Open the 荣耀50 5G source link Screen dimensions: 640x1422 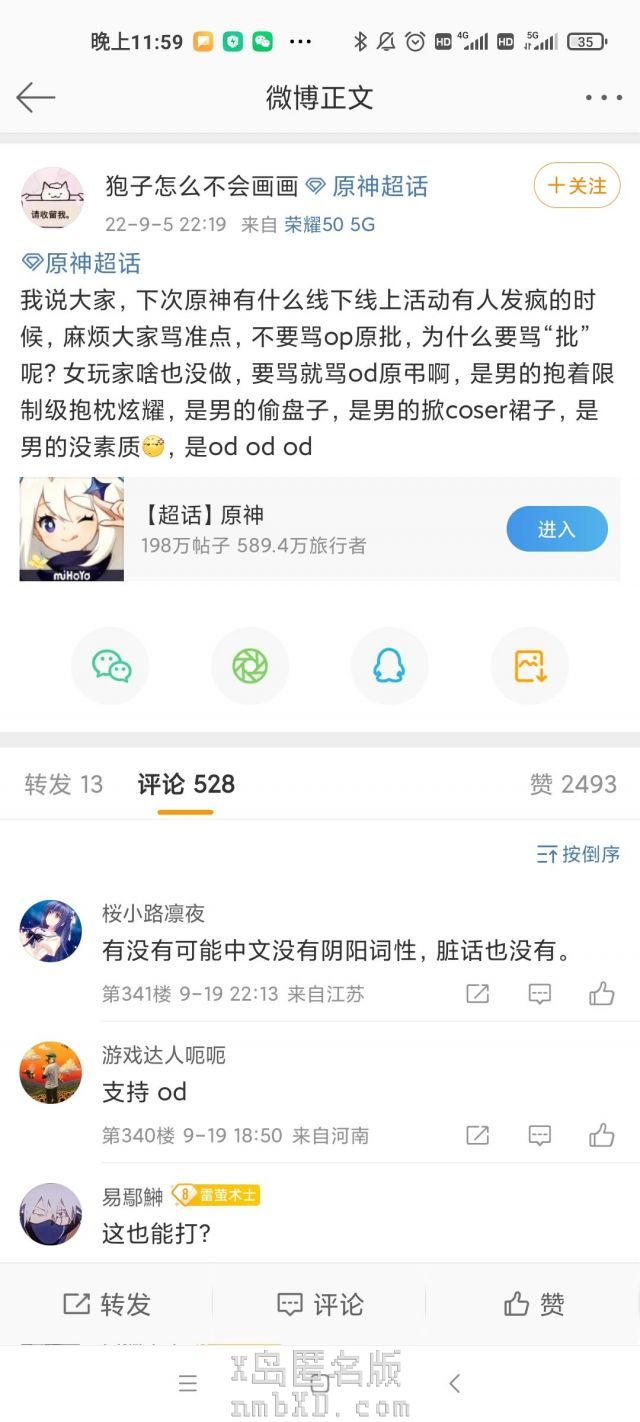pyautogui.click(x=329, y=225)
